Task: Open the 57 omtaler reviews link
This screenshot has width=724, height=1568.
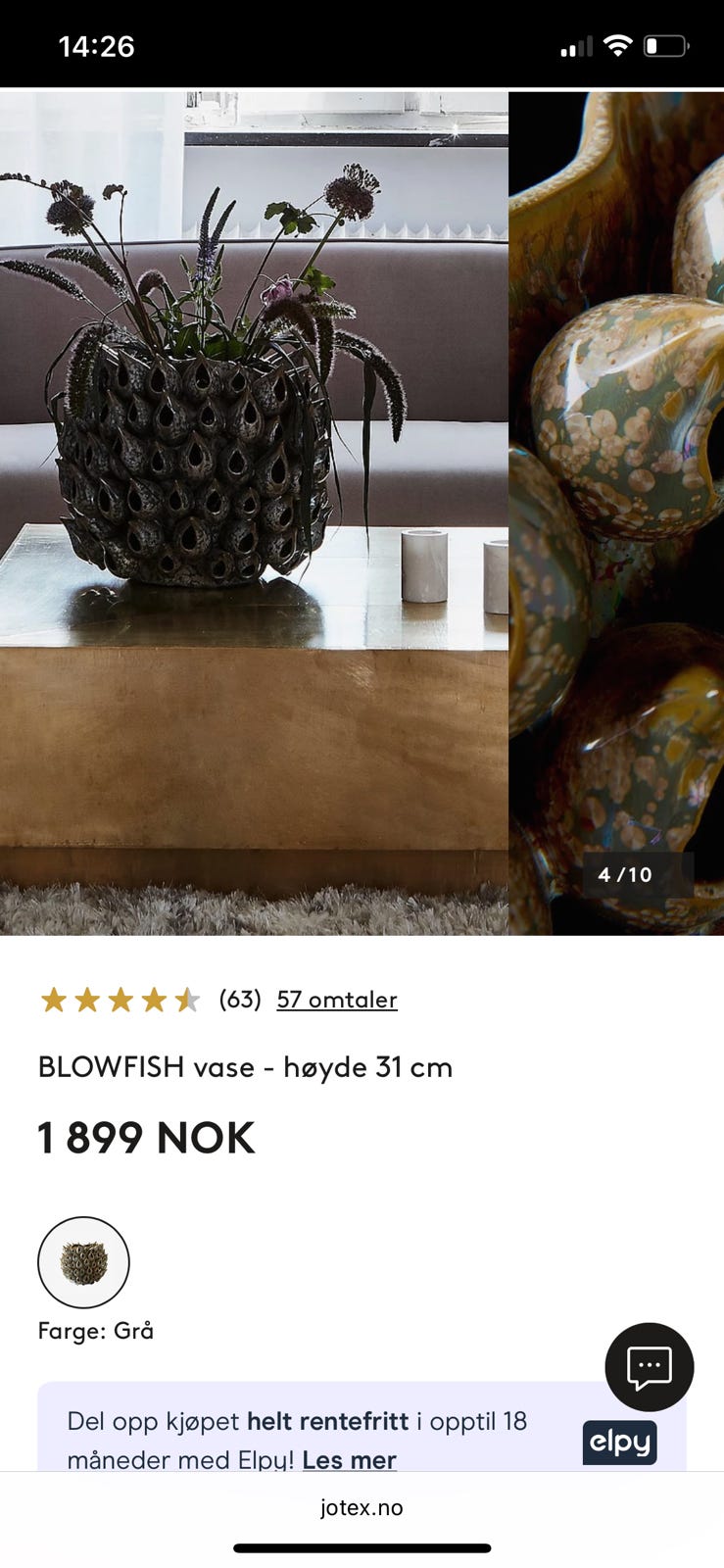Action: pos(337,1000)
